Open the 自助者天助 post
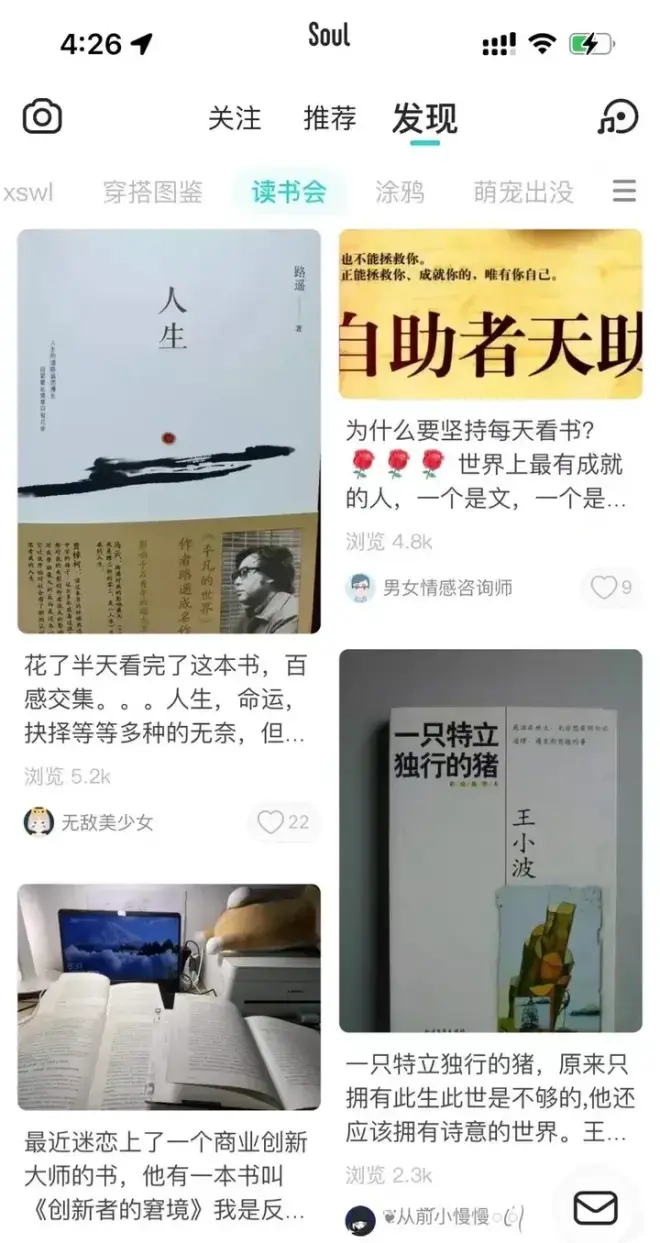660x1243 pixels. point(490,314)
